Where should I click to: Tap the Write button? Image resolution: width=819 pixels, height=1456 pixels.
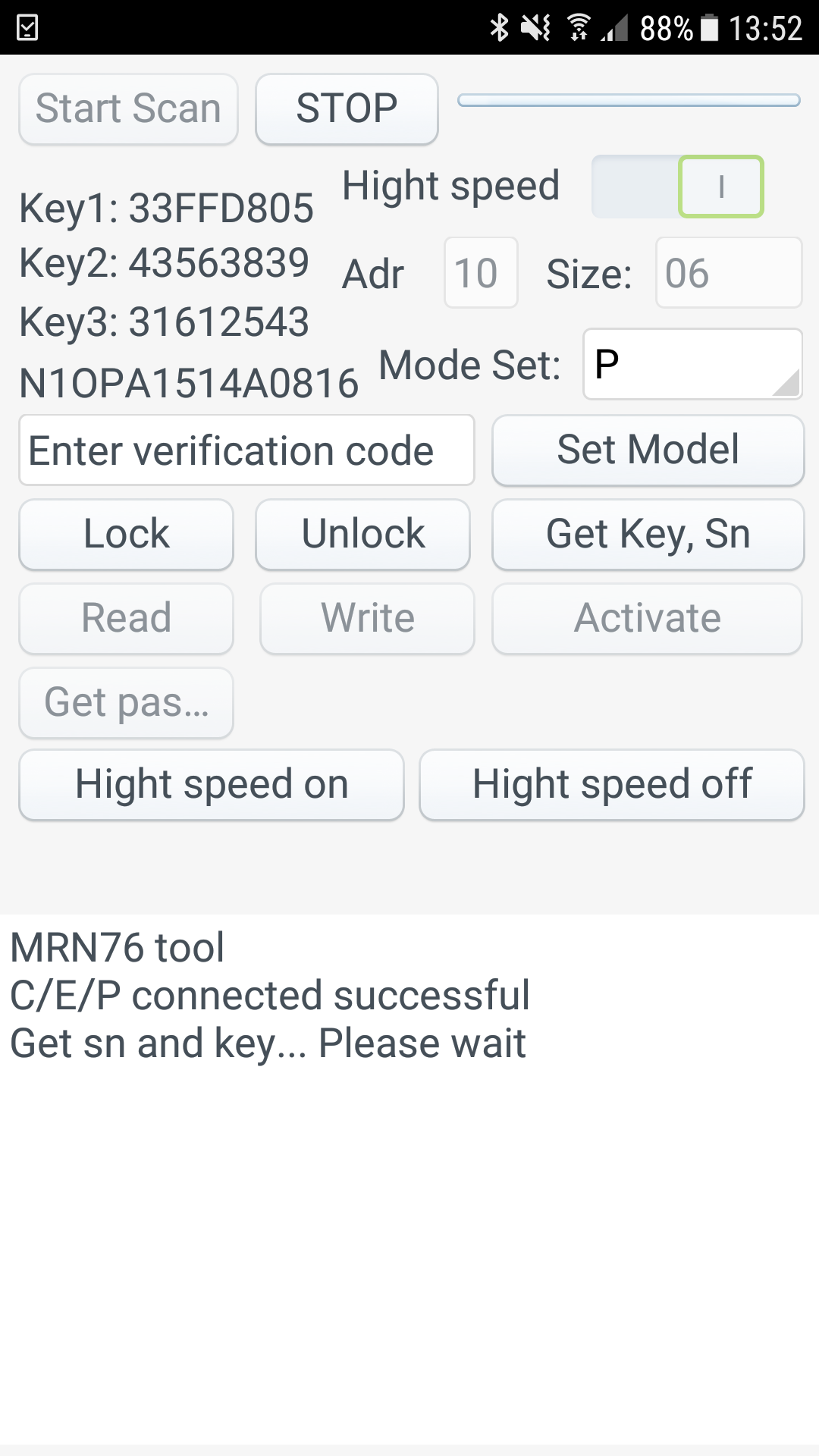(x=367, y=618)
